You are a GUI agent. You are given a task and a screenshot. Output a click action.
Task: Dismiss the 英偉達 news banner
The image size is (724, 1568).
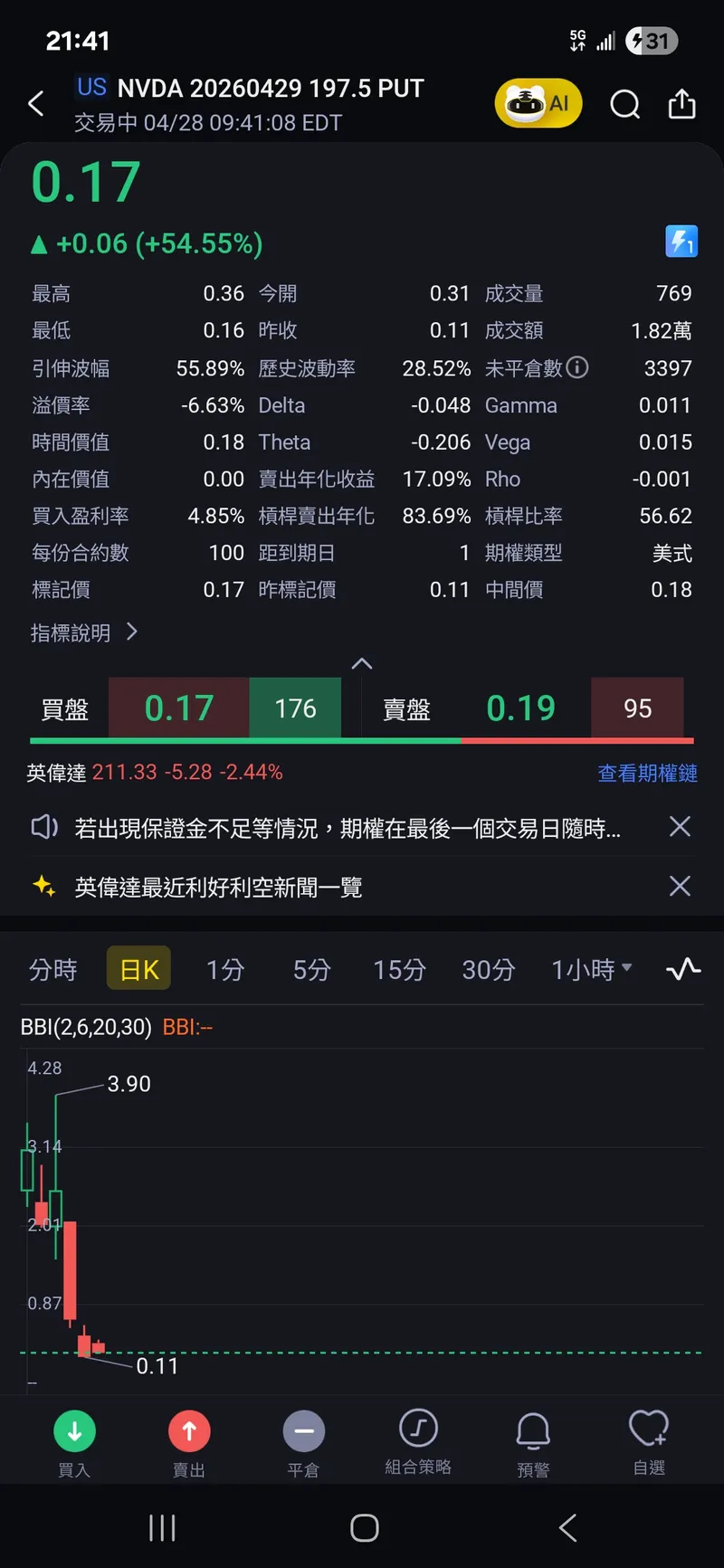(680, 887)
